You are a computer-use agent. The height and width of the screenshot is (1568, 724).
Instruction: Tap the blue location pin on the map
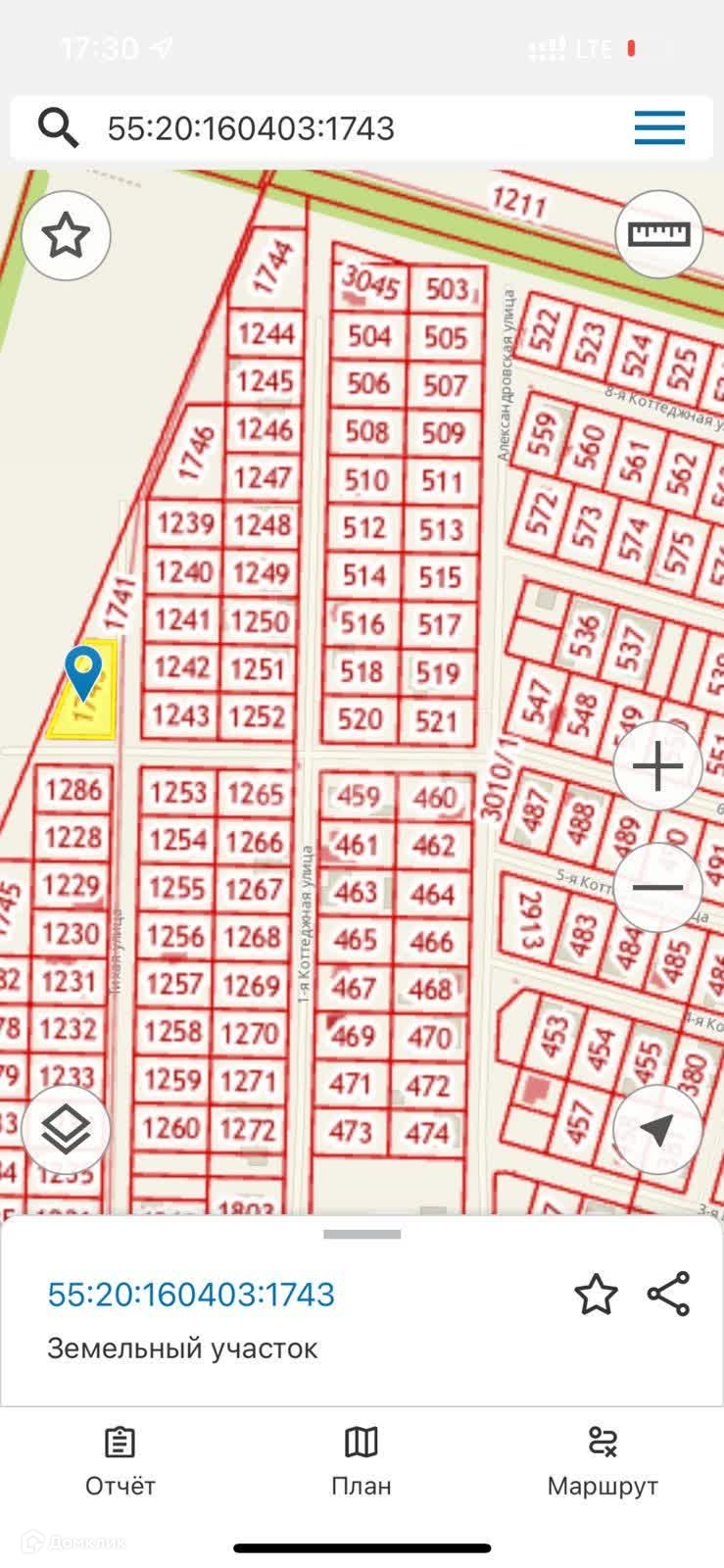pyautogui.click(x=83, y=669)
